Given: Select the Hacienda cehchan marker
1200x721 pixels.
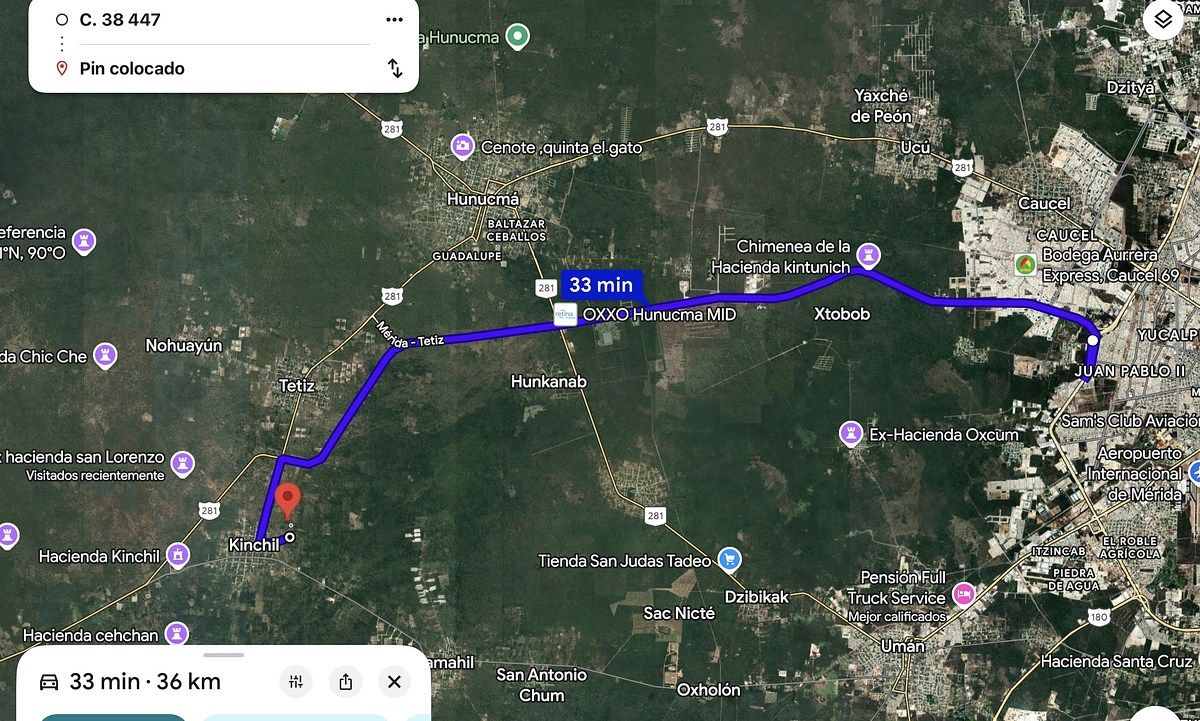Looking at the screenshot, I should tap(177, 634).
